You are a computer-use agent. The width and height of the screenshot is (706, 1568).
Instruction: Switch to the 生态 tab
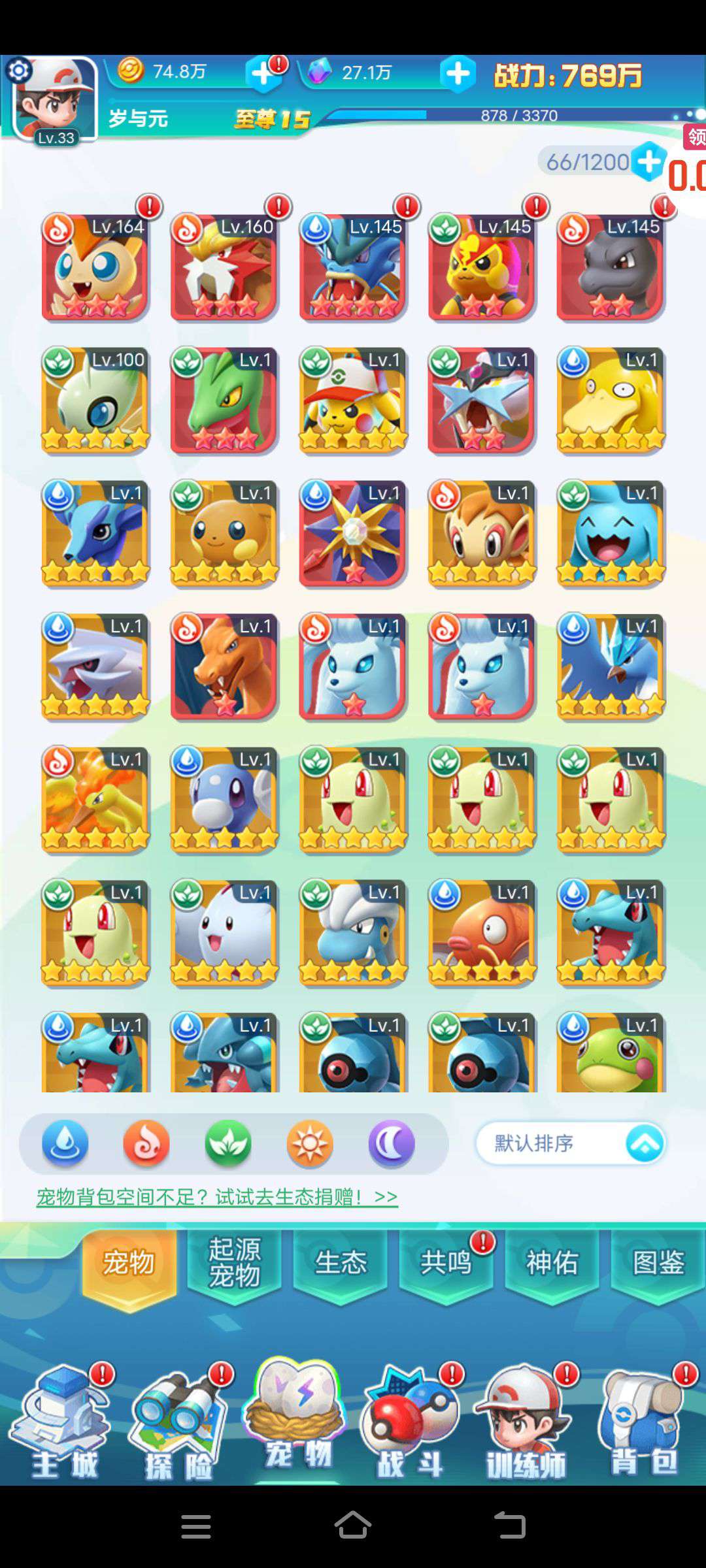pos(341,1264)
